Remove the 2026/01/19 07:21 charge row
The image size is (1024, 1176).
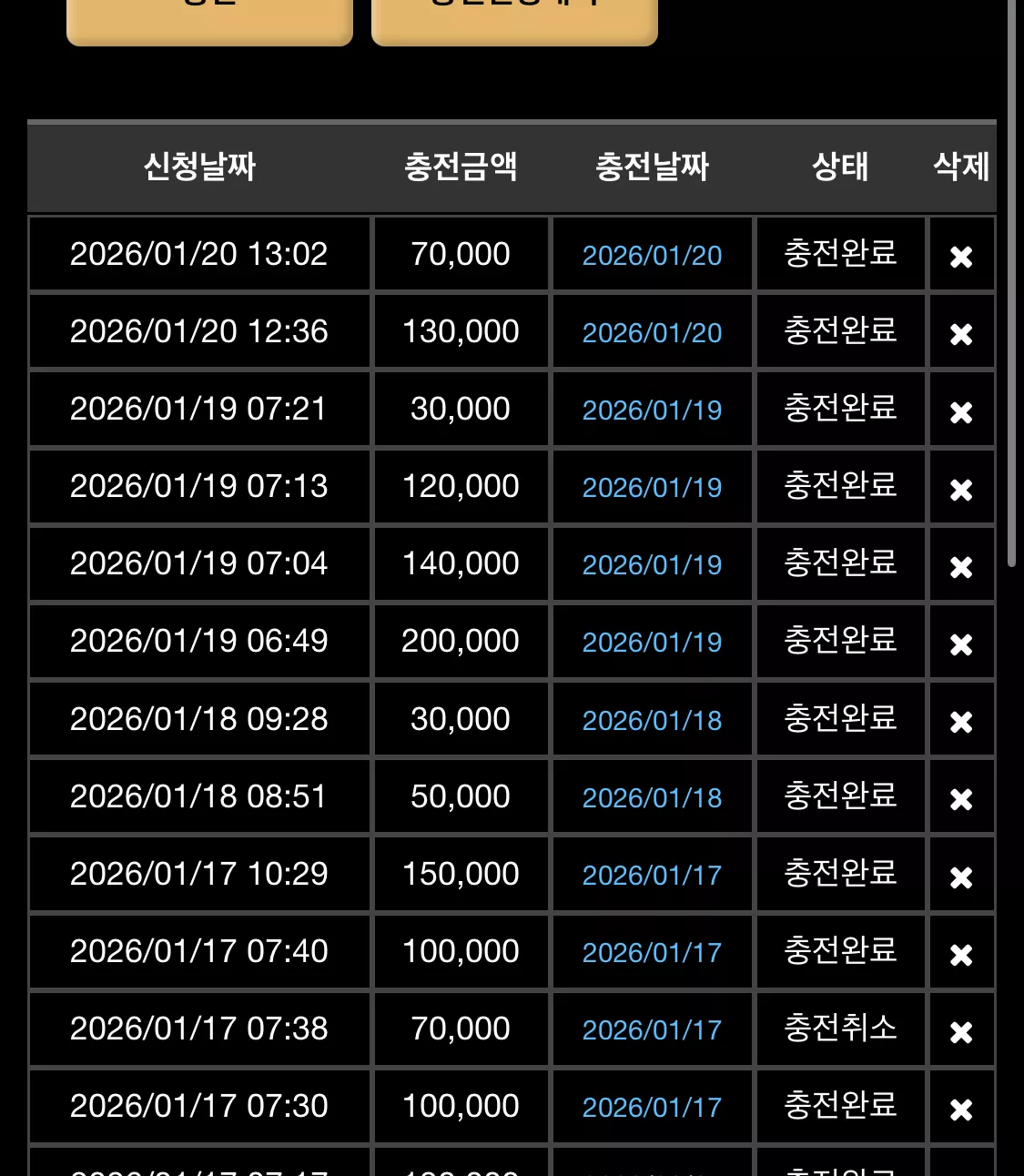[x=961, y=413]
